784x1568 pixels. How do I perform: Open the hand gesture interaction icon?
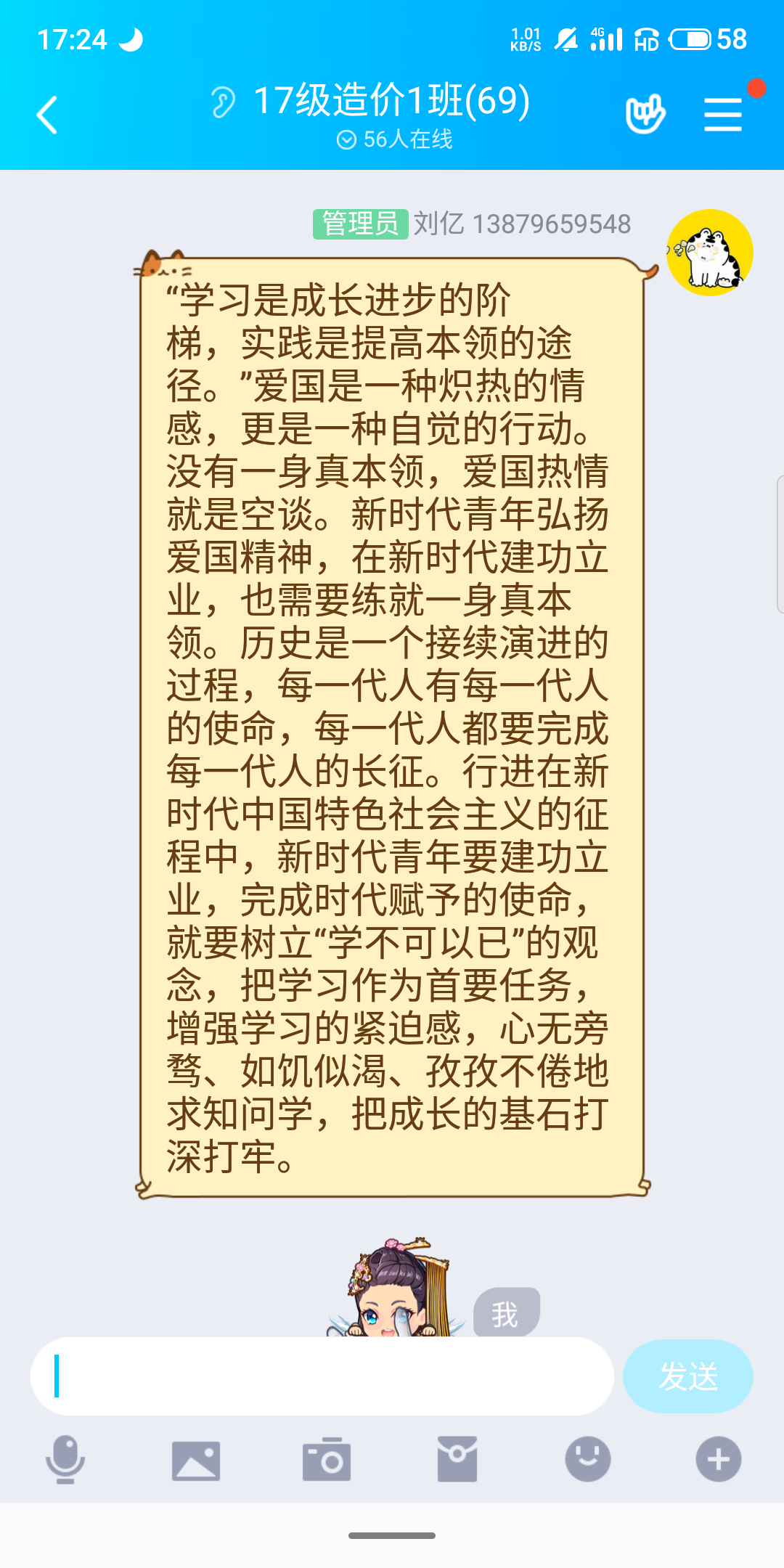pyautogui.click(x=645, y=114)
